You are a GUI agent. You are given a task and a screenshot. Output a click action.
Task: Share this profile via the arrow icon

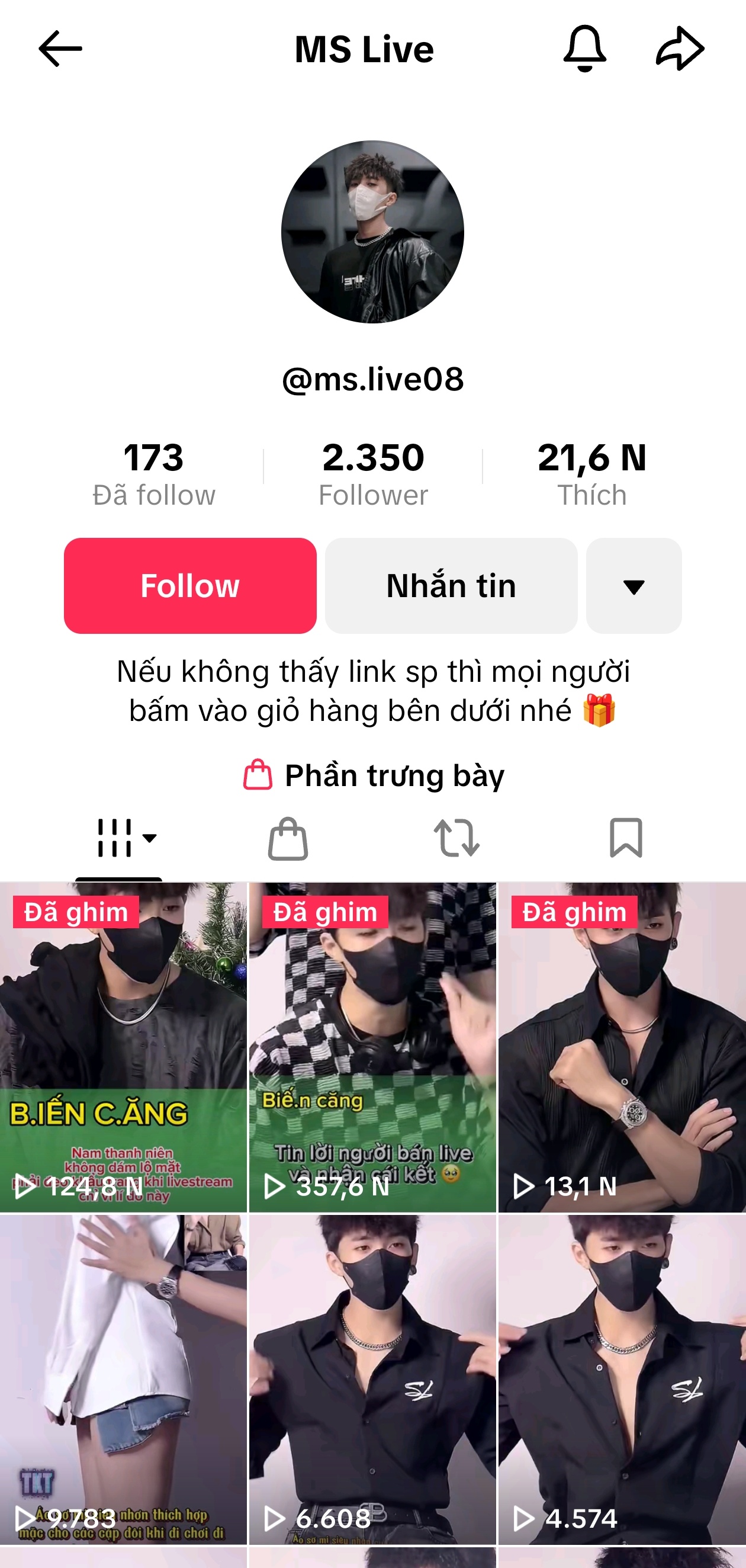680,49
